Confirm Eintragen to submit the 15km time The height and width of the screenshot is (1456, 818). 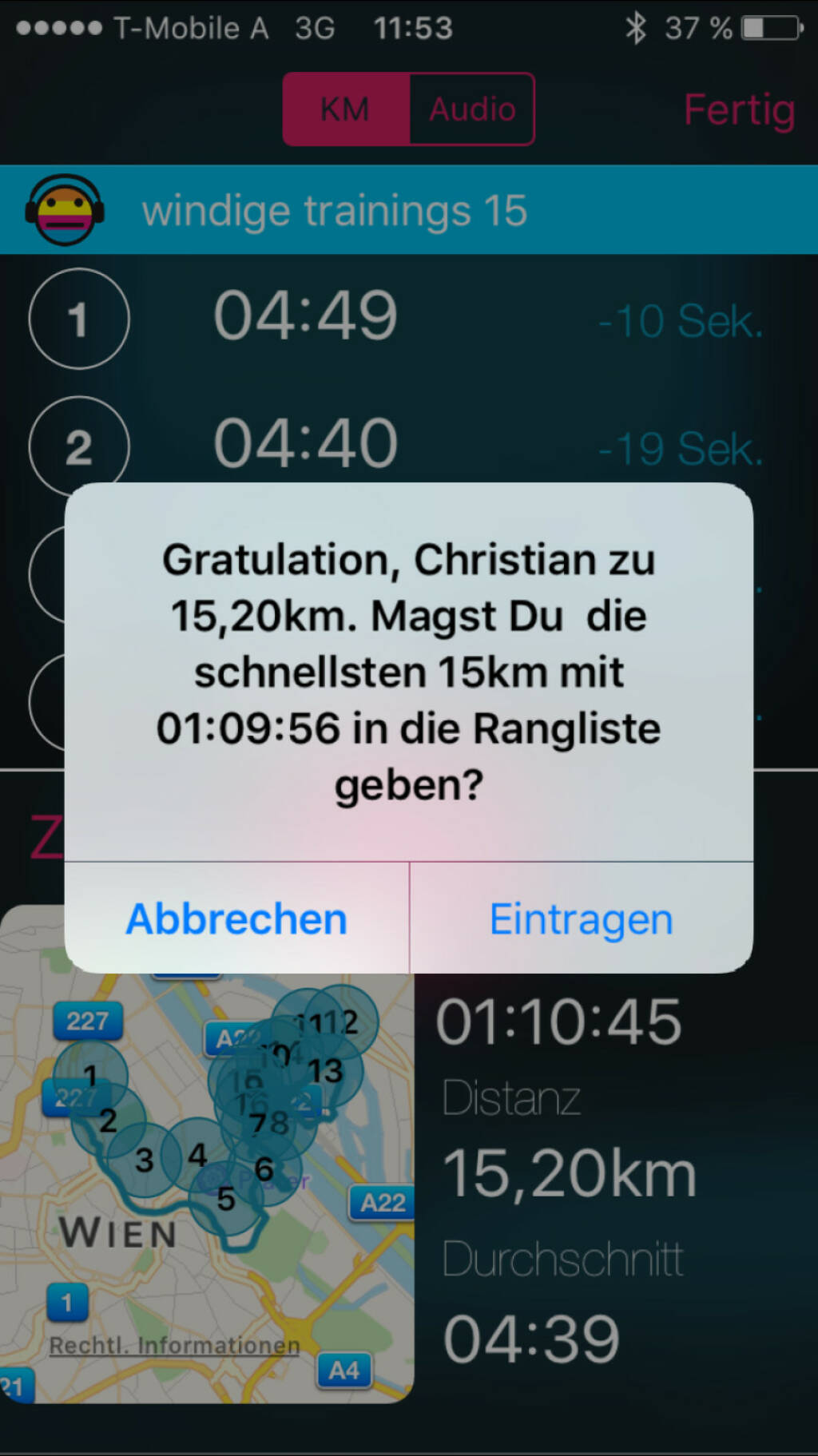[x=581, y=918]
